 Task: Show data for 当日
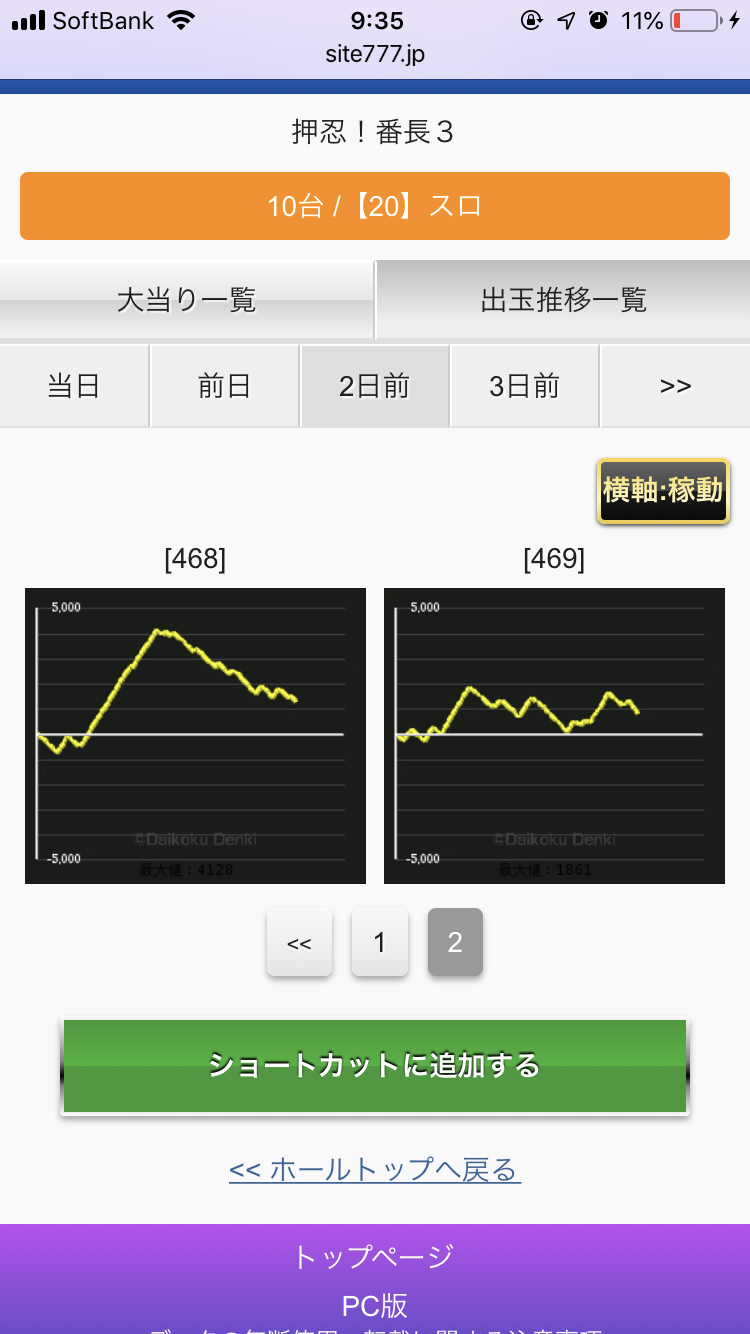[74, 386]
